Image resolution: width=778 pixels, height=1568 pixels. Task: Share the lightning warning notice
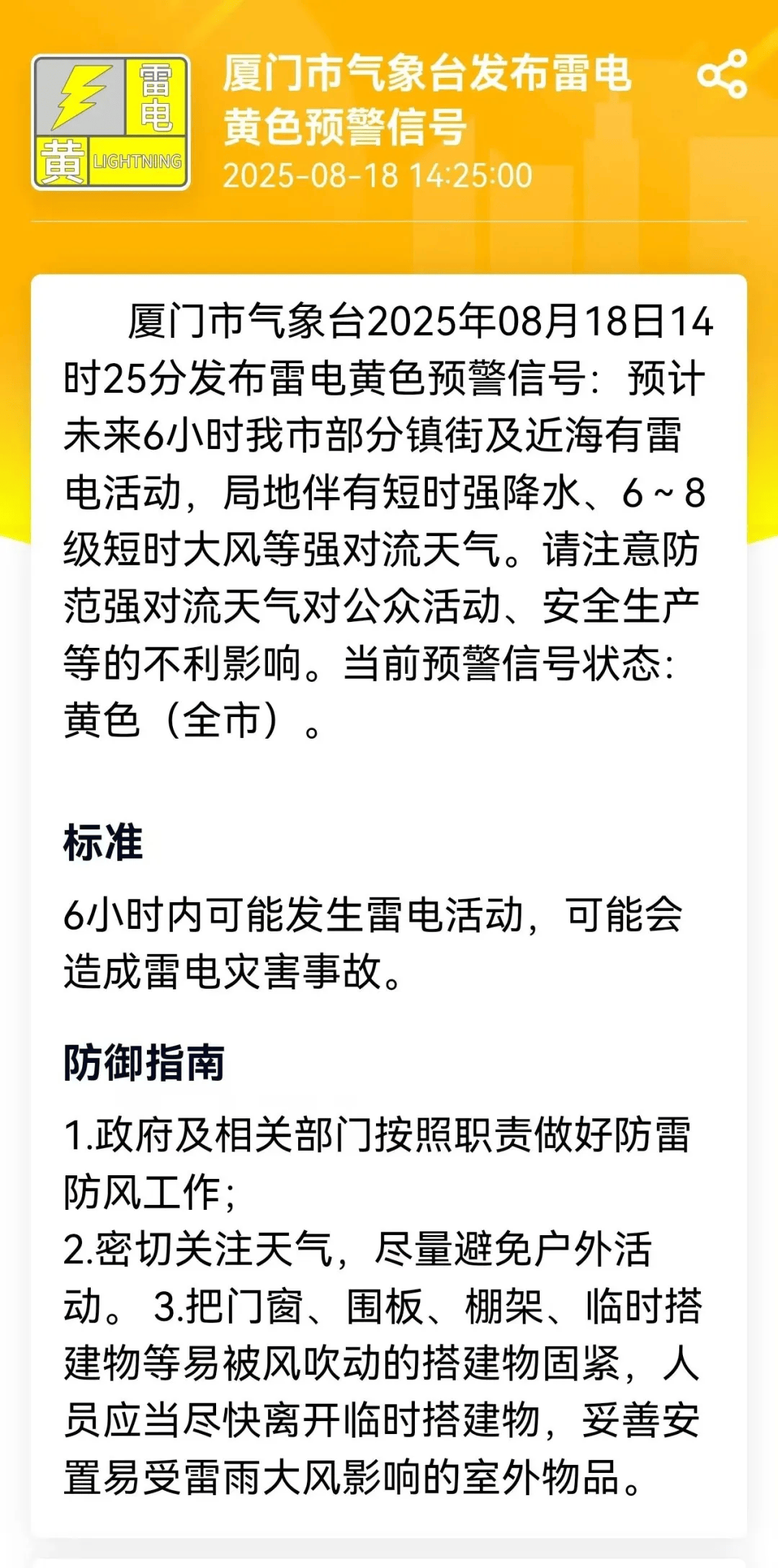point(722,74)
